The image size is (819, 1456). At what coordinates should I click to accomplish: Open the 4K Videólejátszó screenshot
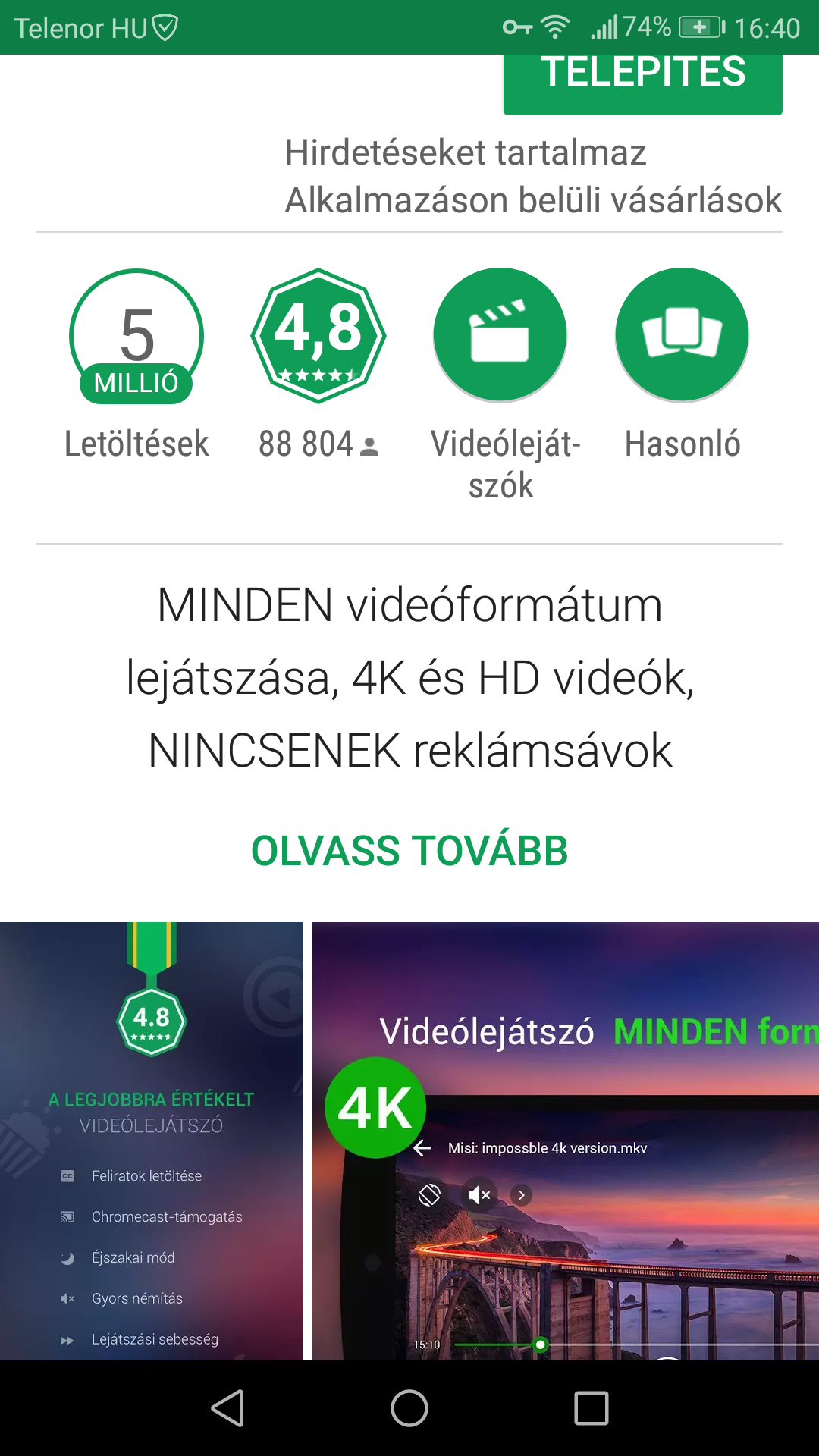click(566, 1141)
